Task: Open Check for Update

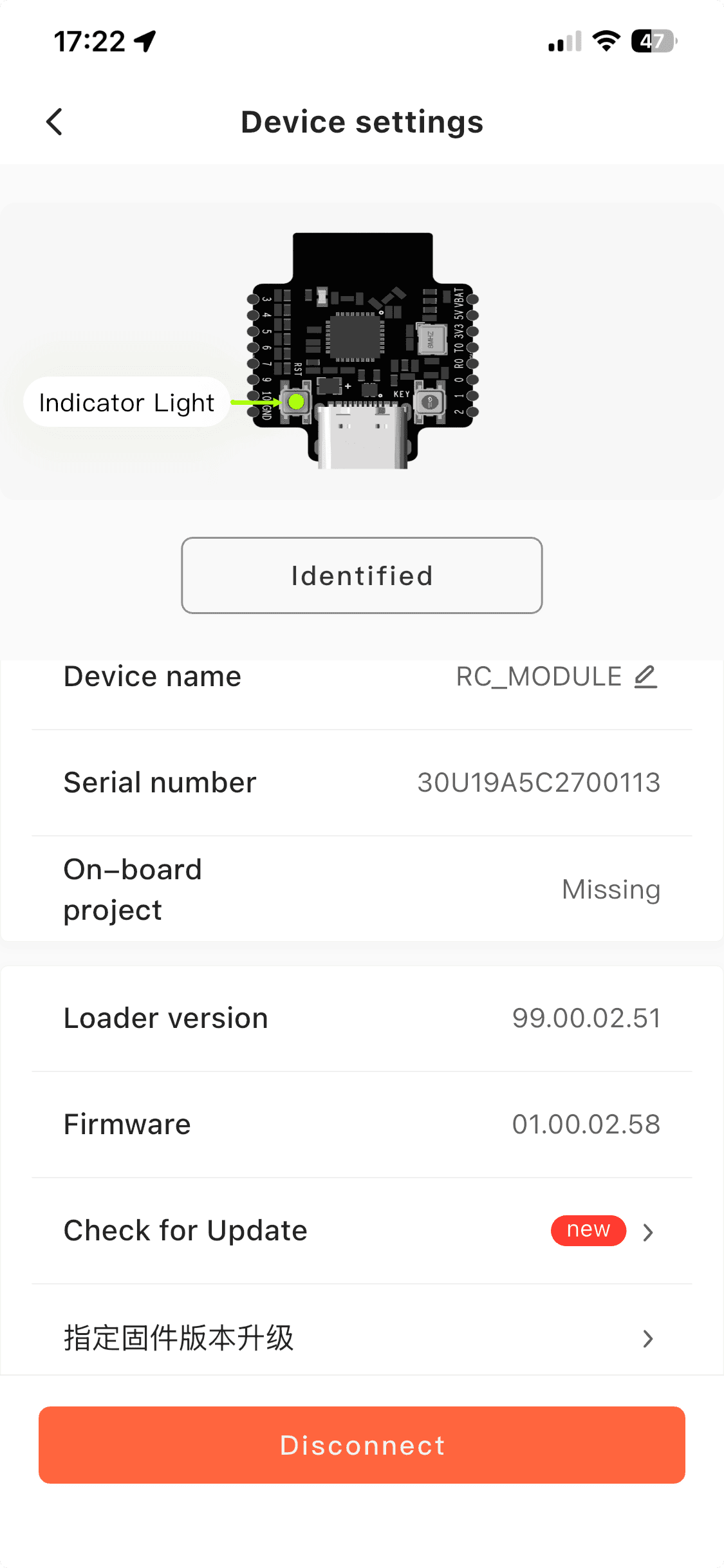Action: pyautogui.click(x=362, y=1231)
